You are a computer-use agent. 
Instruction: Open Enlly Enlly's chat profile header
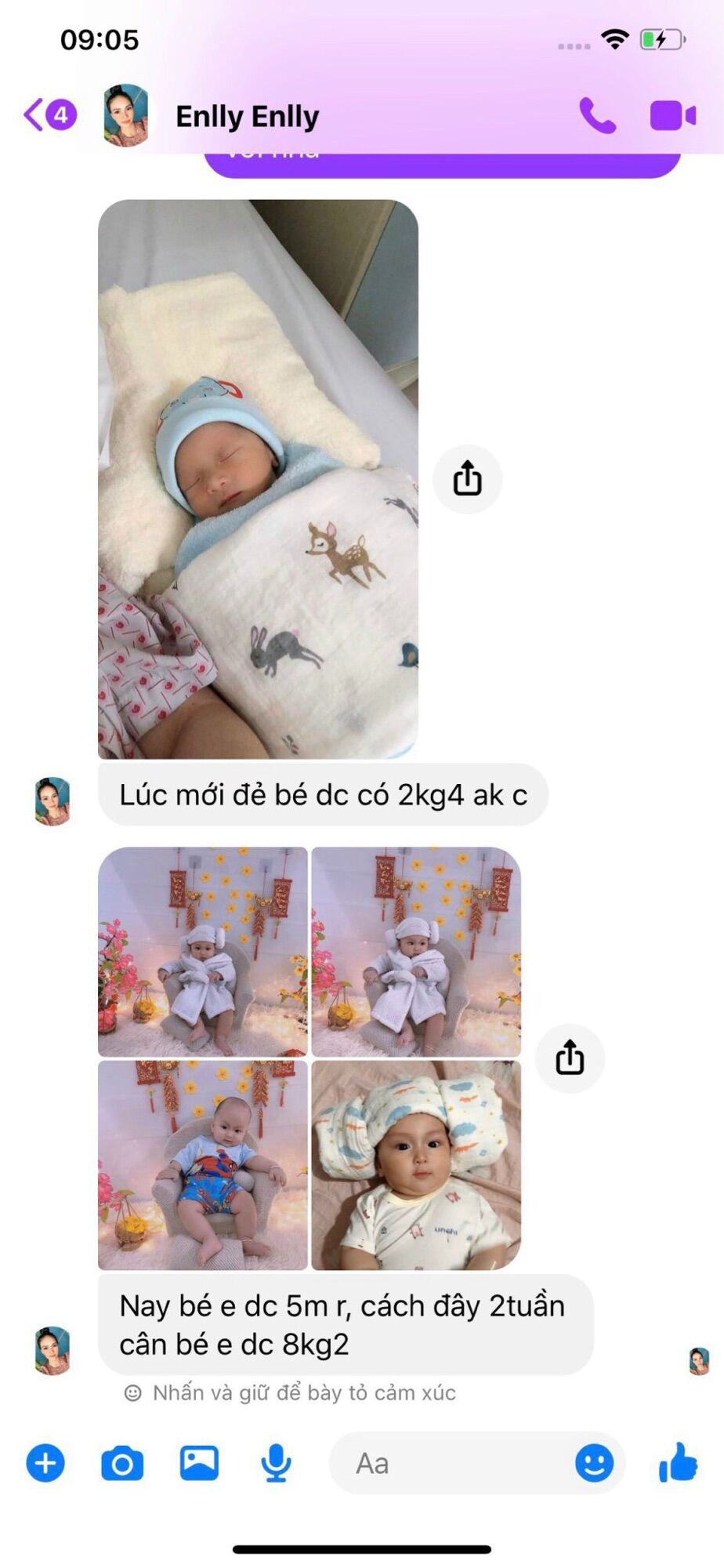[247, 116]
